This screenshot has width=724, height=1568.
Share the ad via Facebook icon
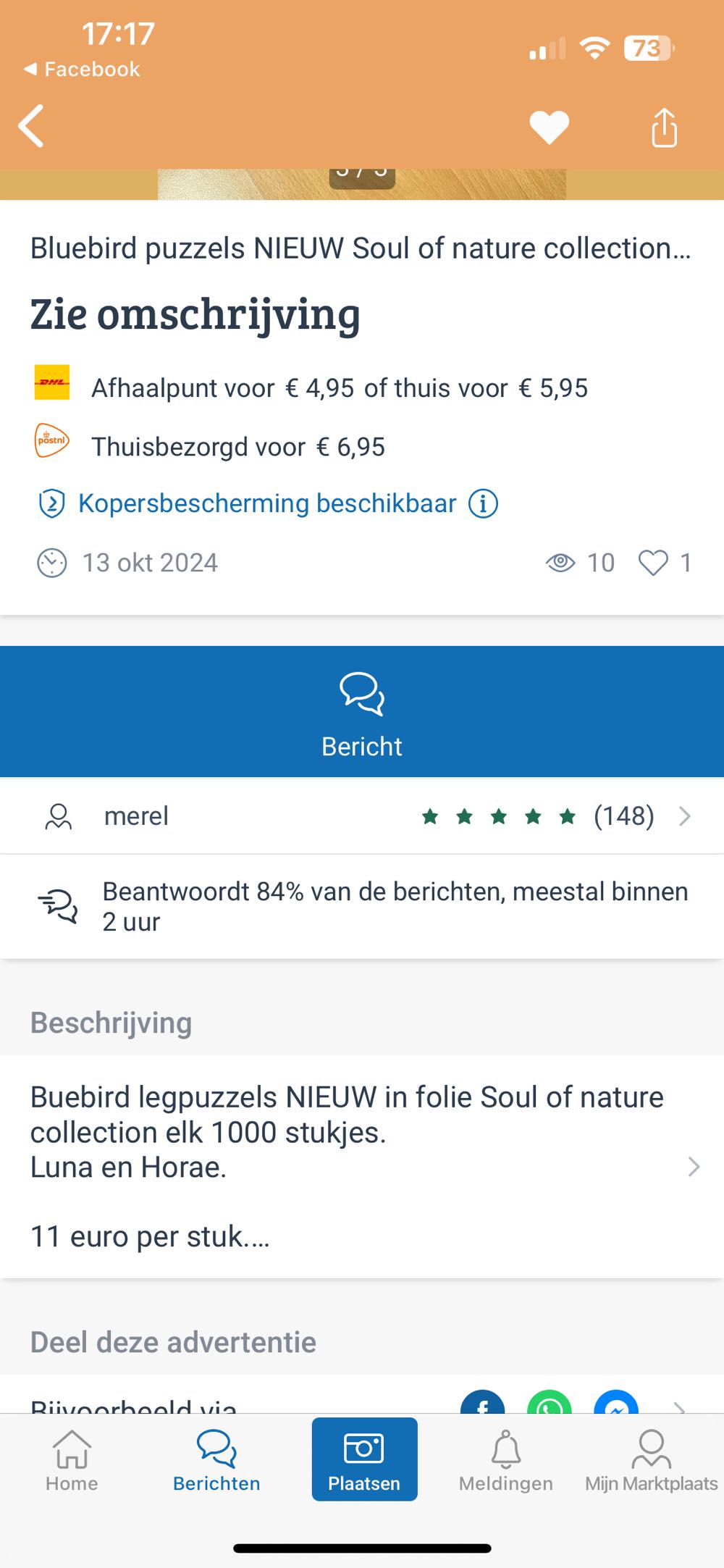482,1406
